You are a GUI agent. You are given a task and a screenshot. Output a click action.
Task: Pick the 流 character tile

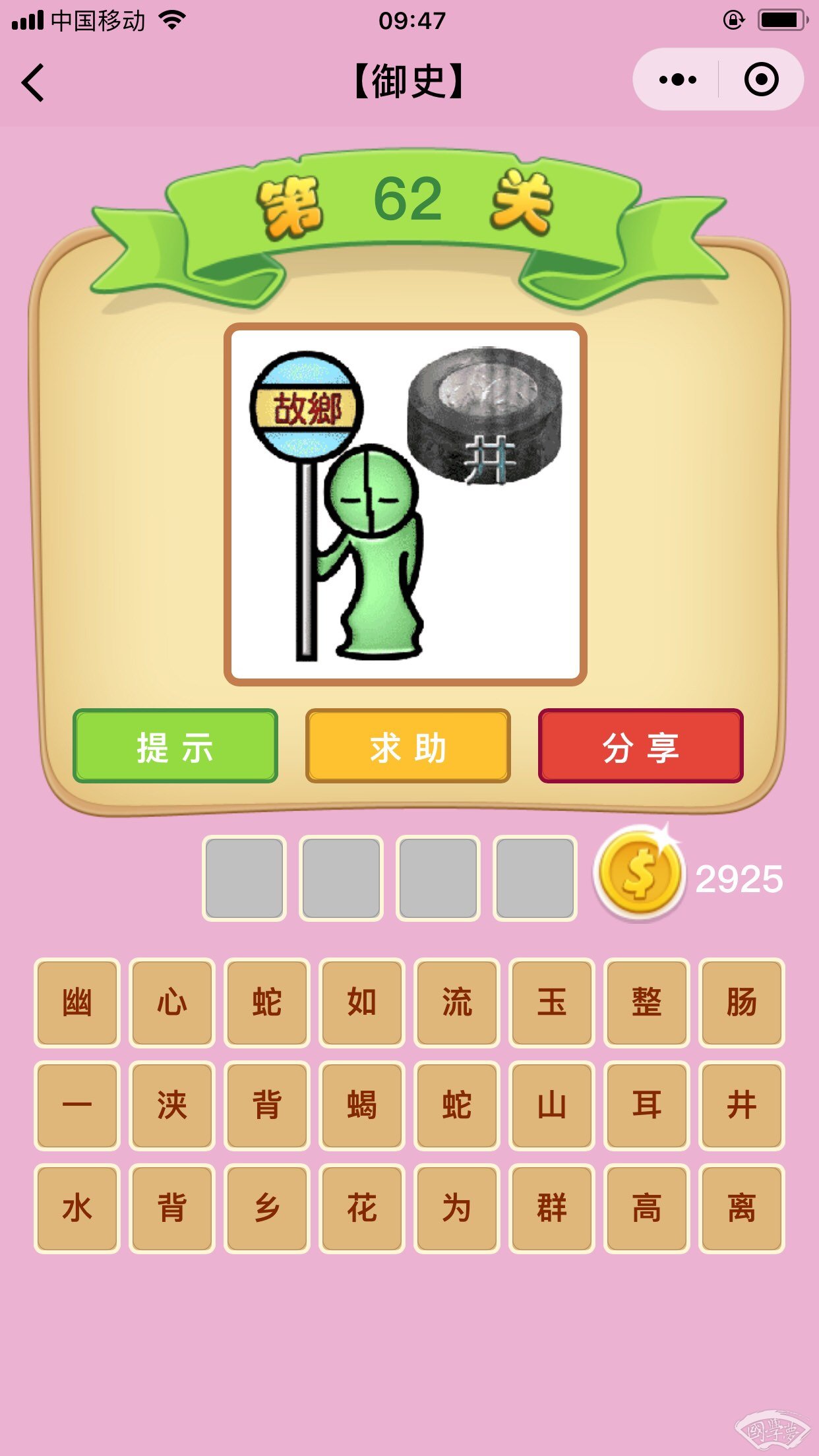pyautogui.click(x=456, y=1002)
